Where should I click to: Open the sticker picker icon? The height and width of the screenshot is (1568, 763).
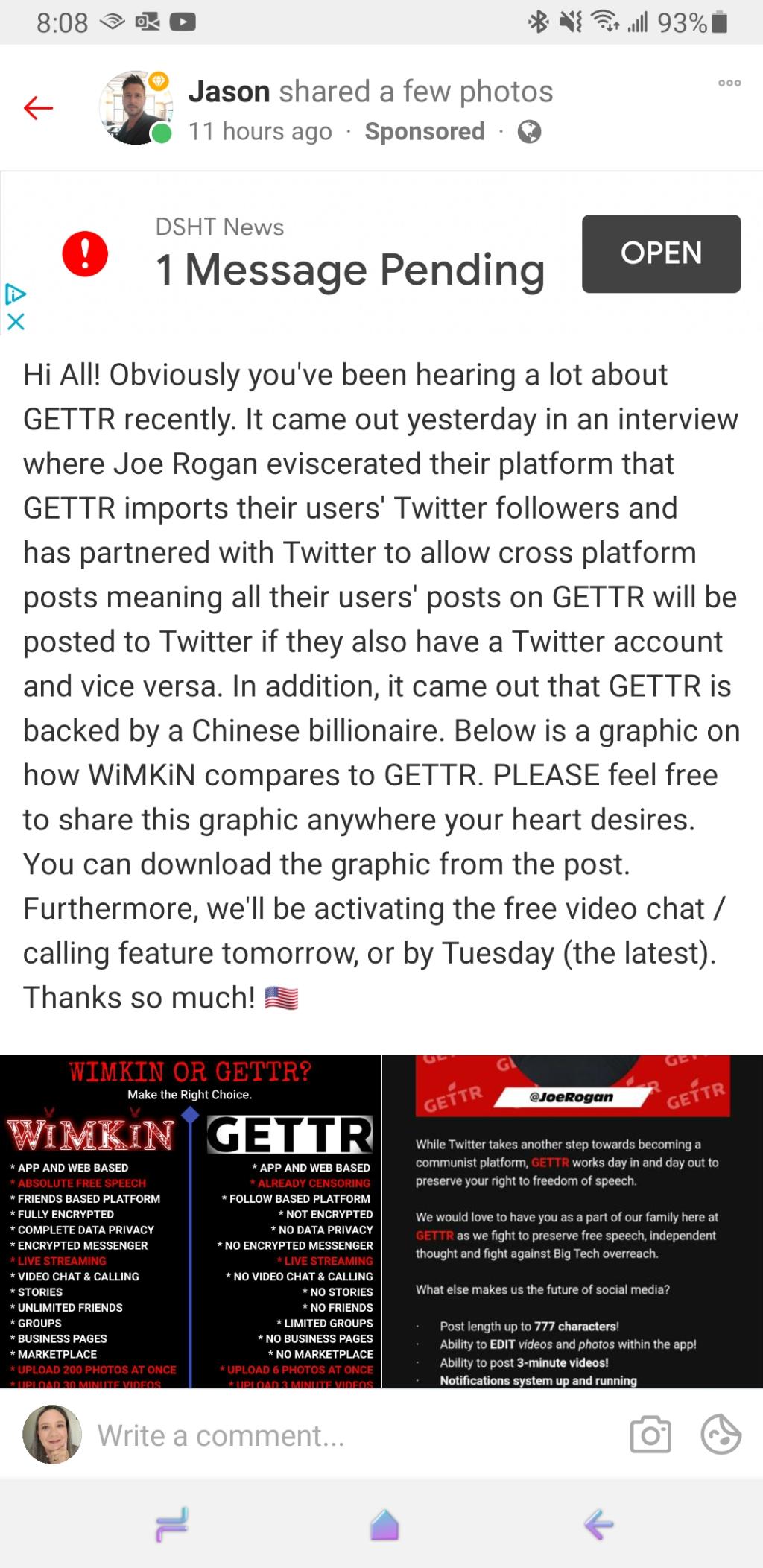(721, 1435)
